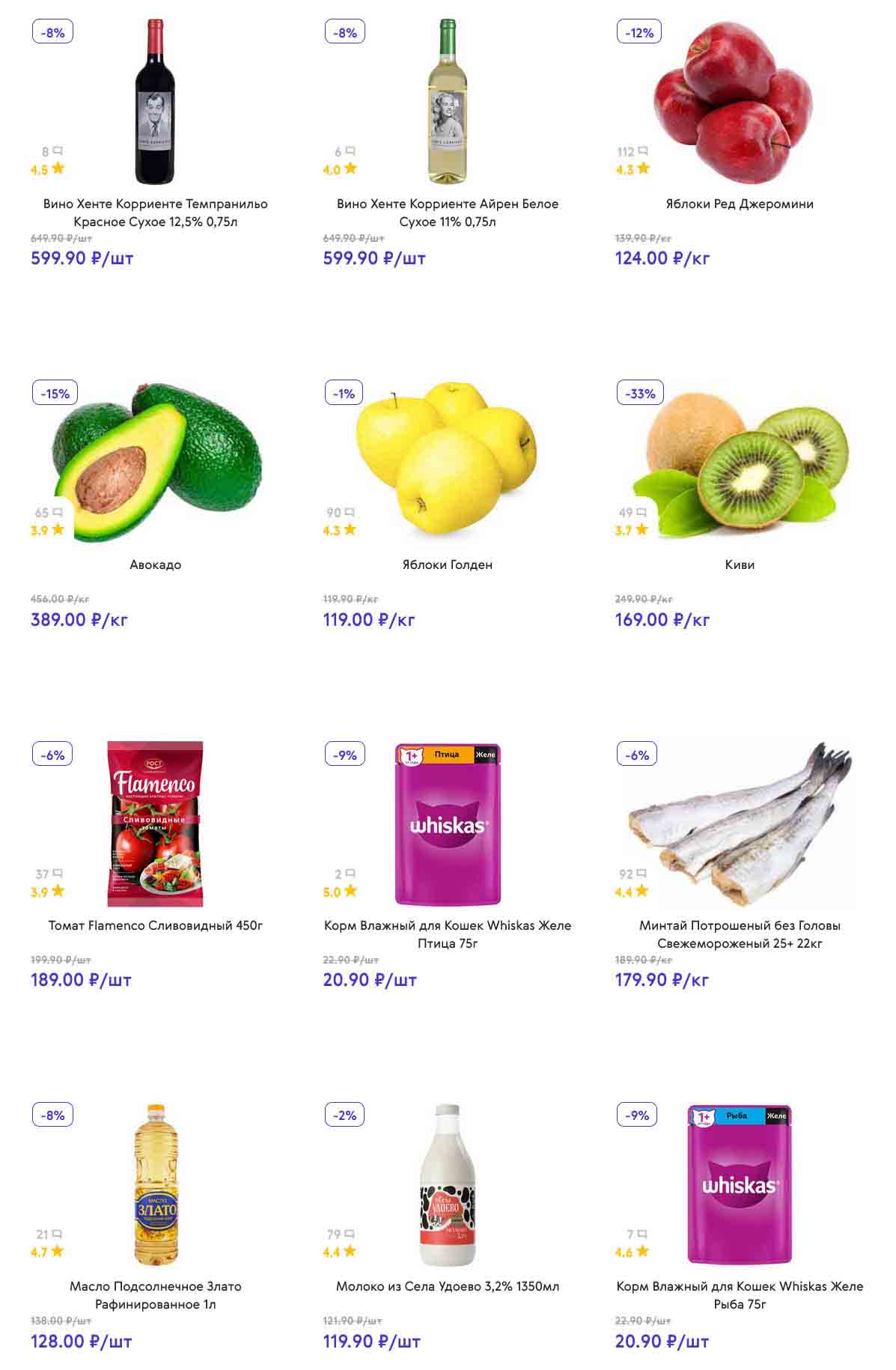The image size is (896, 1370).
Task: Select Яблоки Голден product
Action: pyautogui.click(x=447, y=564)
